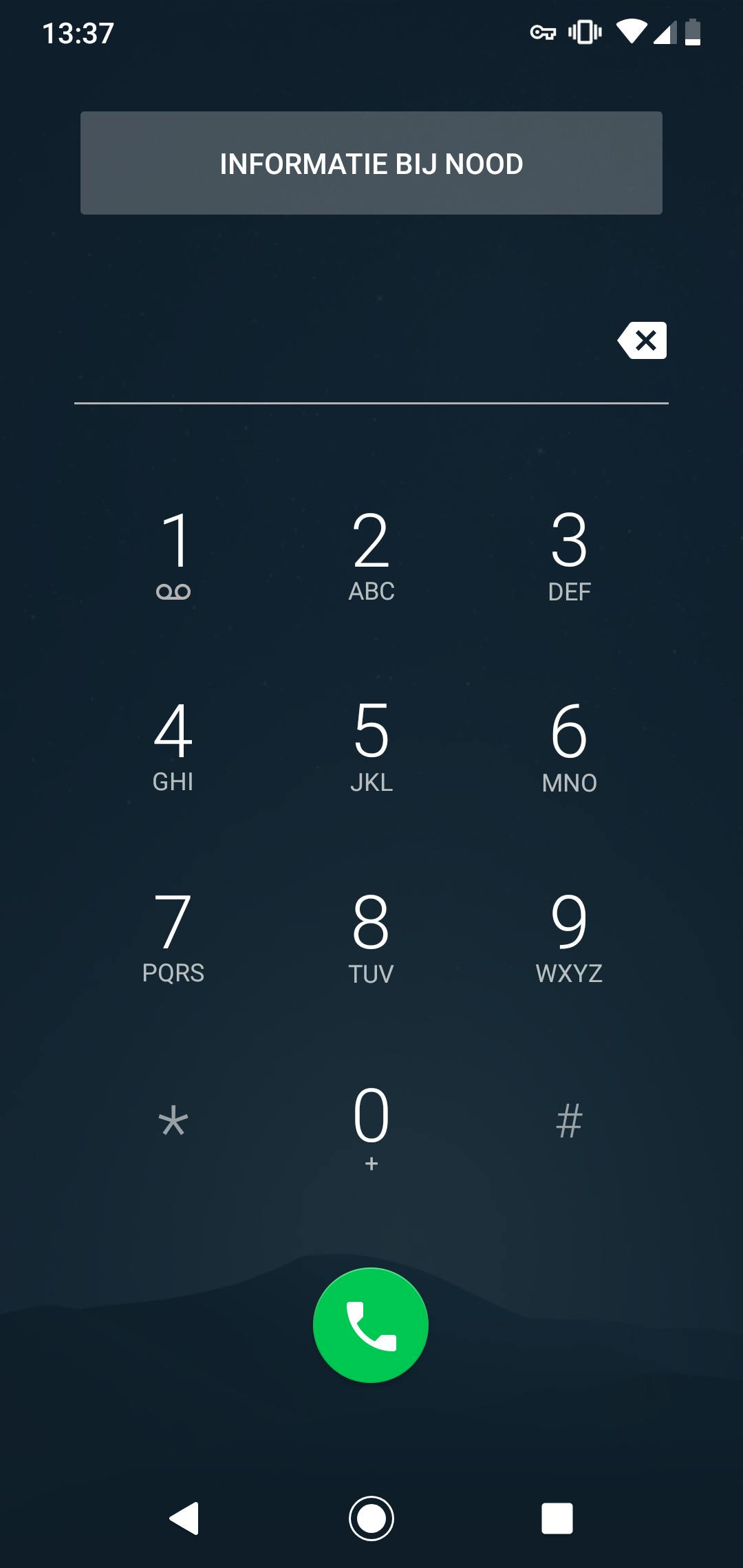Enter digit 2 ABC
Image resolution: width=743 pixels, height=1568 pixels.
tap(371, 555)
